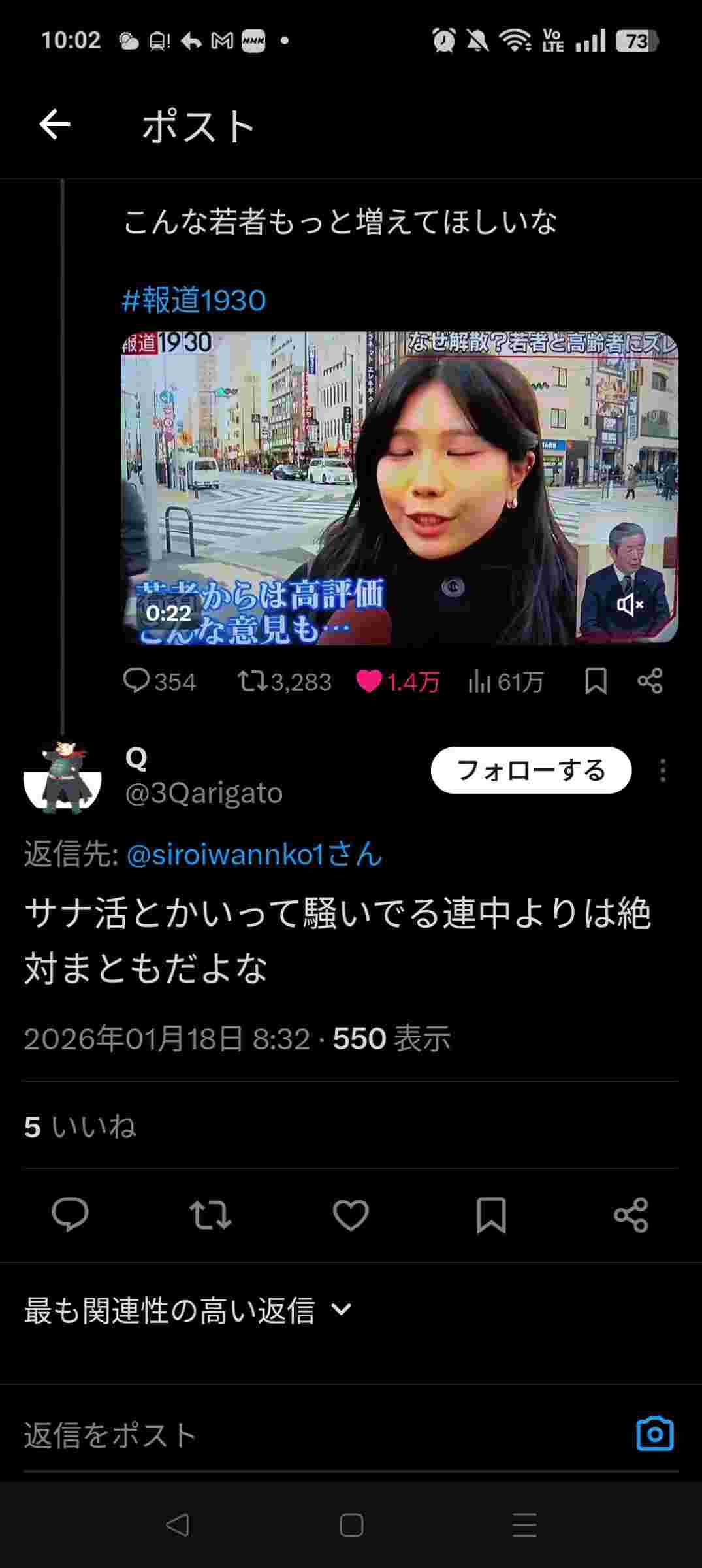Bookmark the original video post
702x1568 pixels.
[596, 681]
